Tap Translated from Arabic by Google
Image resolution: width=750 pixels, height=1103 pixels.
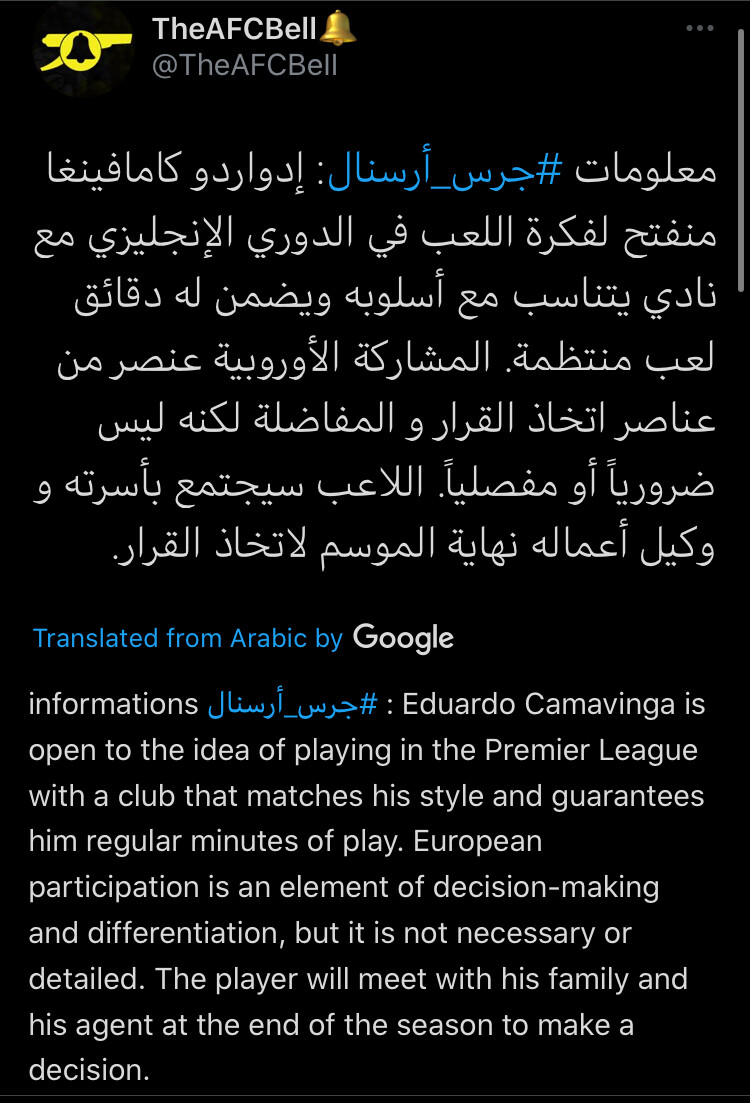click(x=243, y=637)
